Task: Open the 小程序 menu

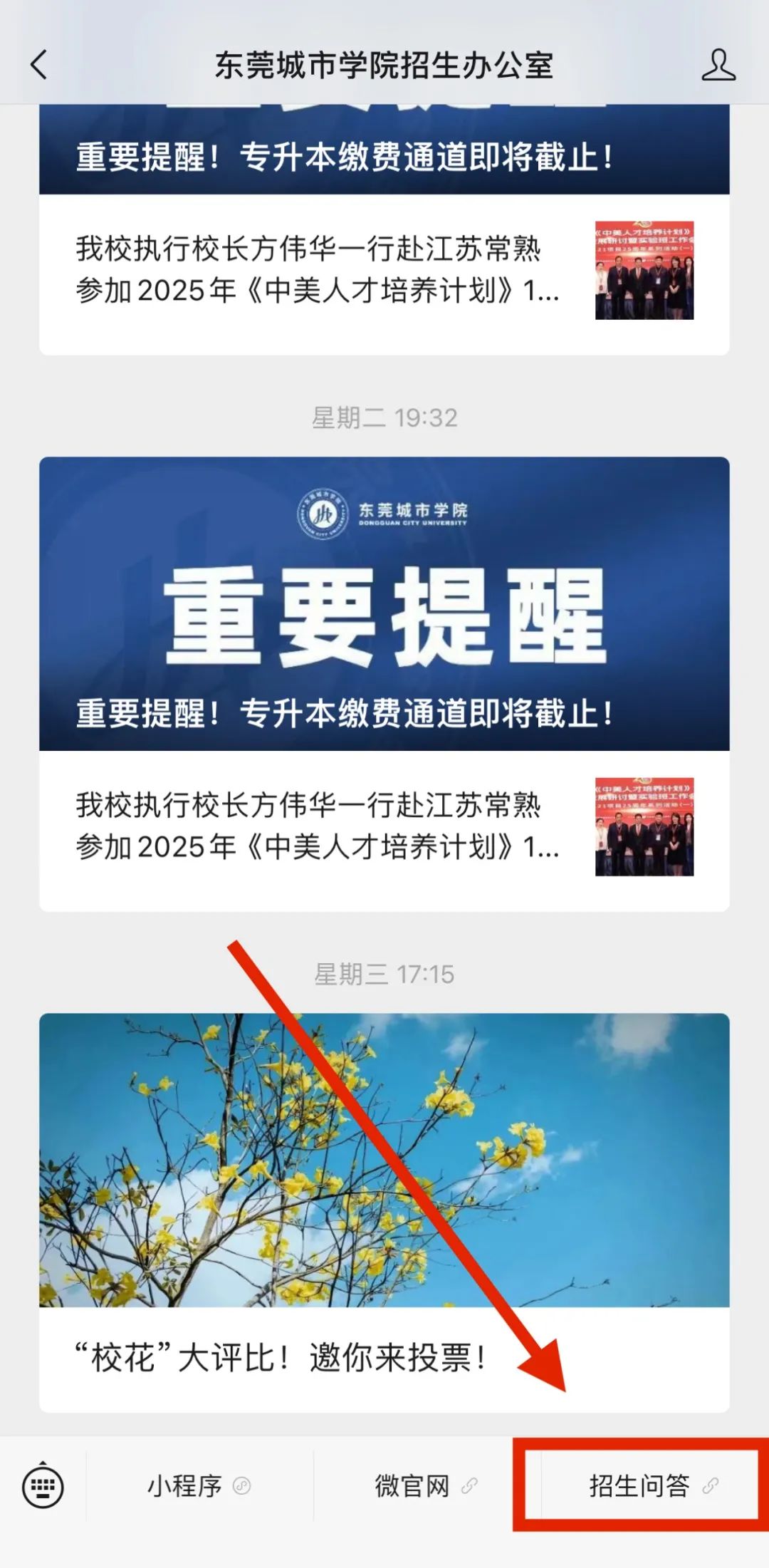Action: pos(199,1486)
